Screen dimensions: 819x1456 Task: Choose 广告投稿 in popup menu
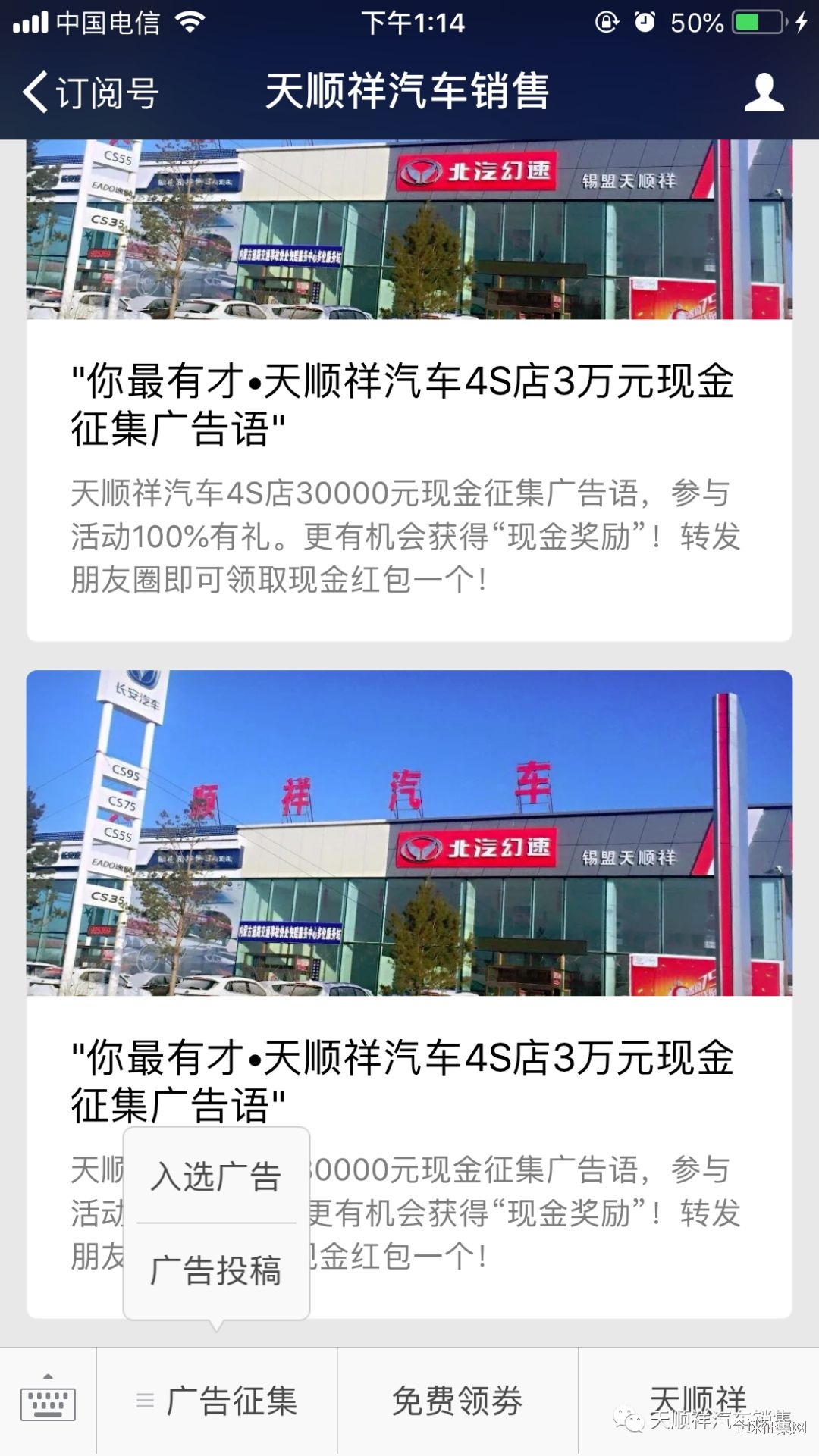pyautogui.click(x=216, y=1270)
